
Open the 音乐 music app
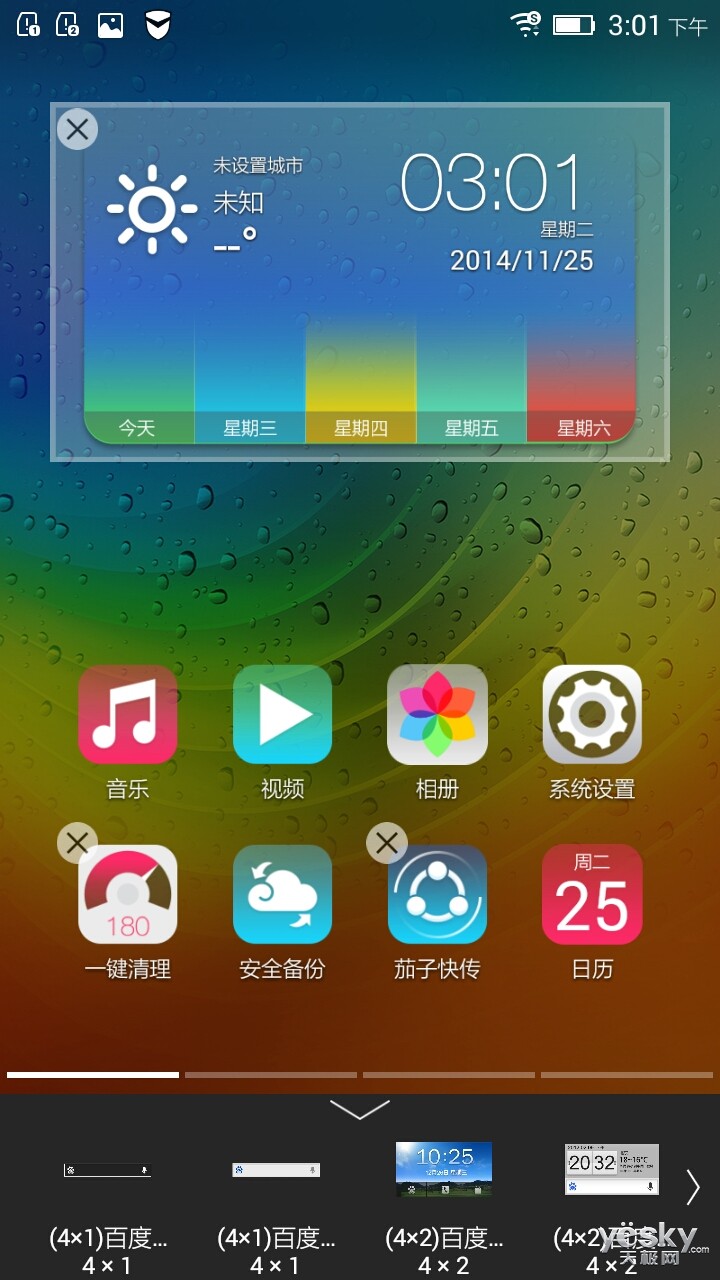tap(128, 715)
